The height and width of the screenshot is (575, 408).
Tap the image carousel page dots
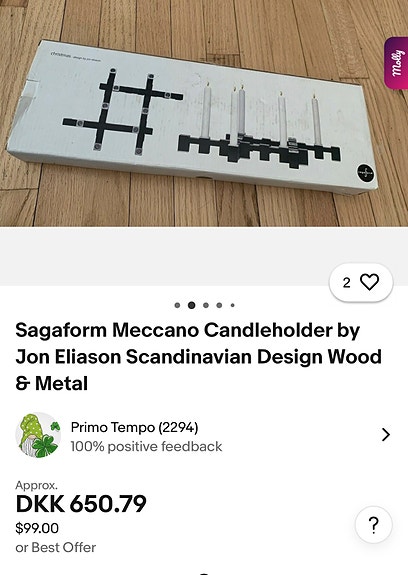coord(205,305)
